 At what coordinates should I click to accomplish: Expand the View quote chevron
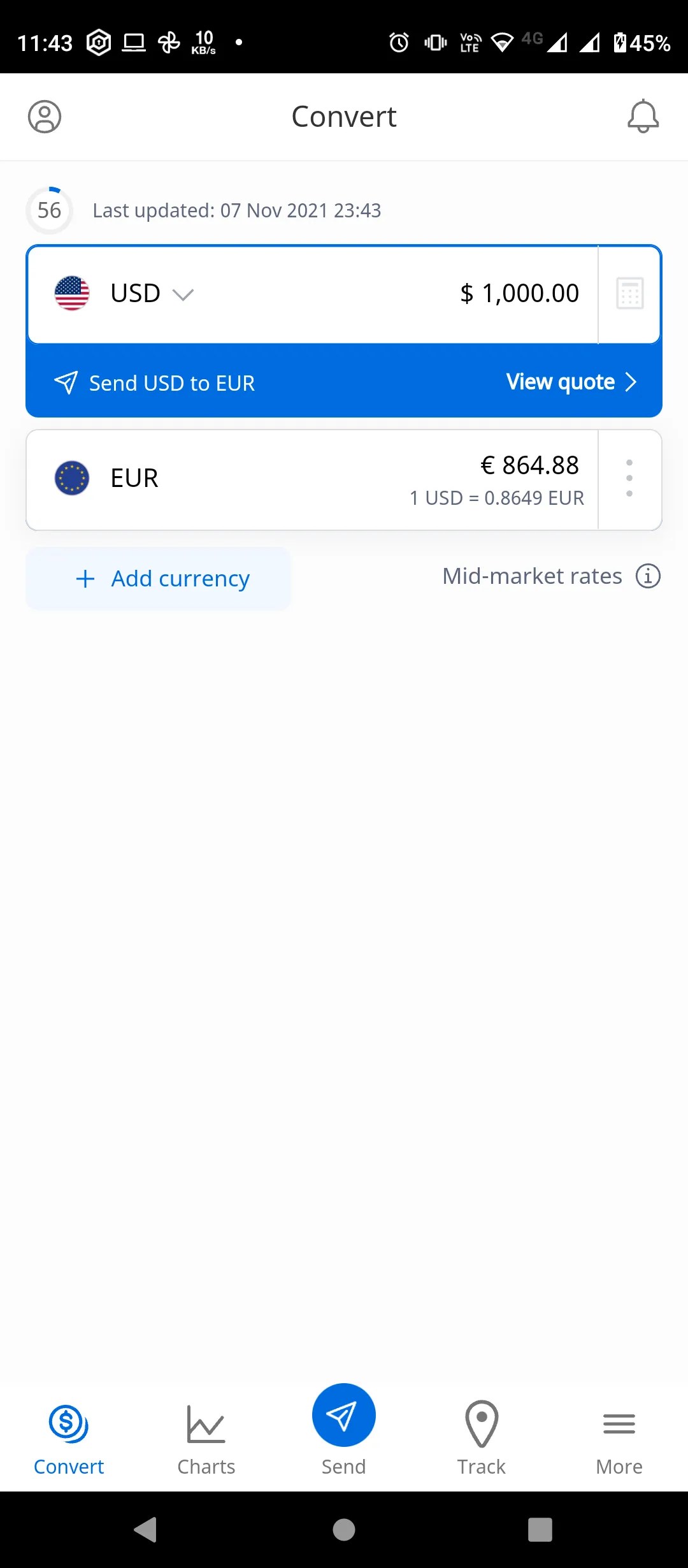[x=631, y=382]
